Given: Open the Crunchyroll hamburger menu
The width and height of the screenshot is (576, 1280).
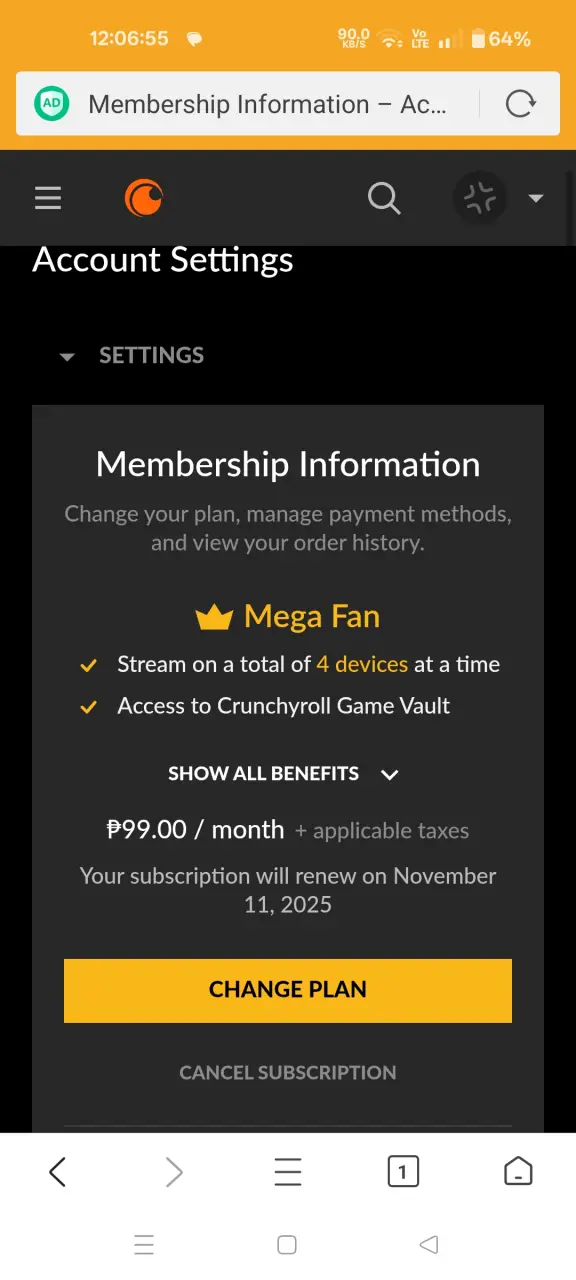Looking at the screenshot, I should coord(48,198).
